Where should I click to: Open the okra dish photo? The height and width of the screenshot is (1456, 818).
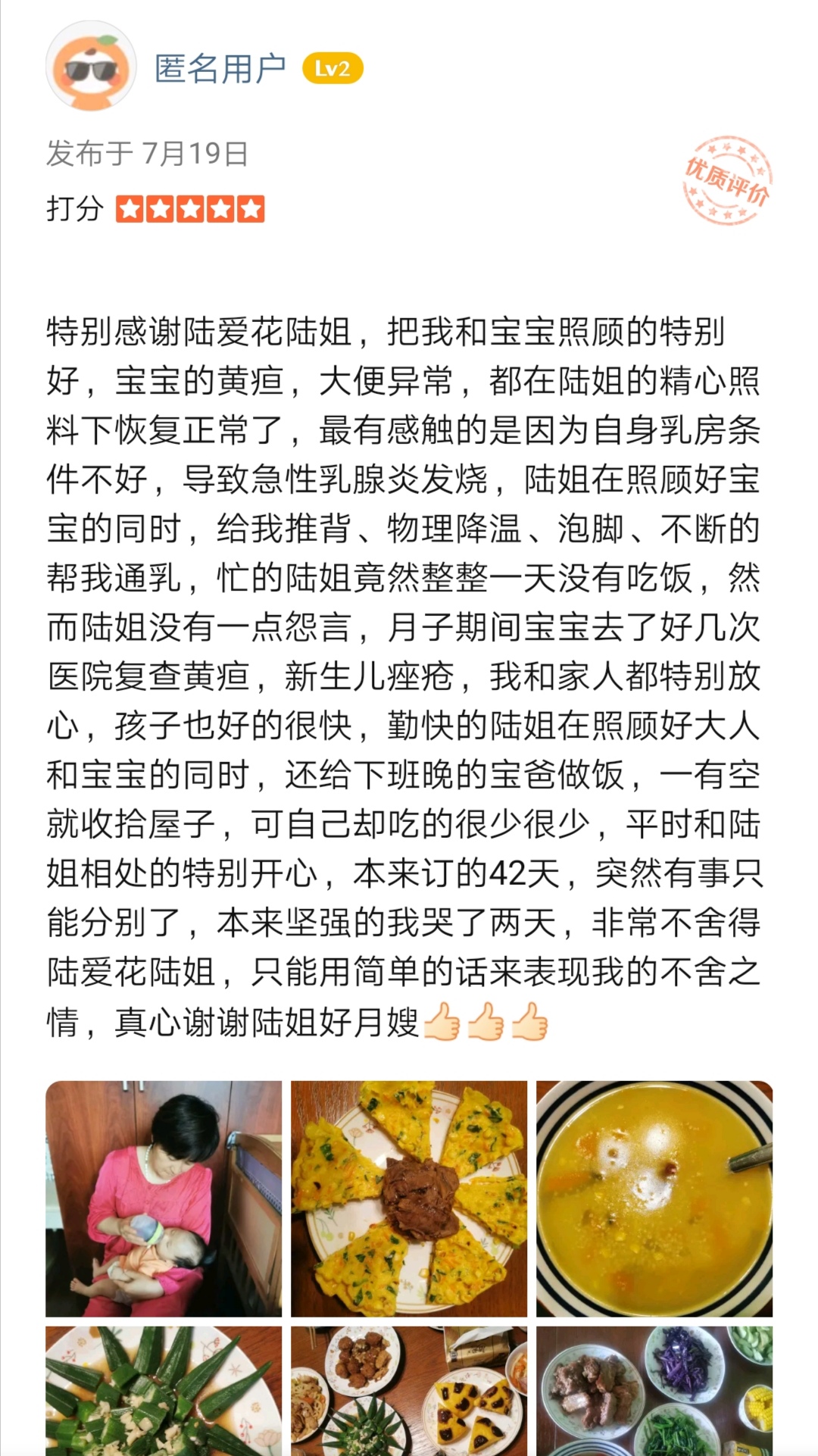[x=164, y=1391]
